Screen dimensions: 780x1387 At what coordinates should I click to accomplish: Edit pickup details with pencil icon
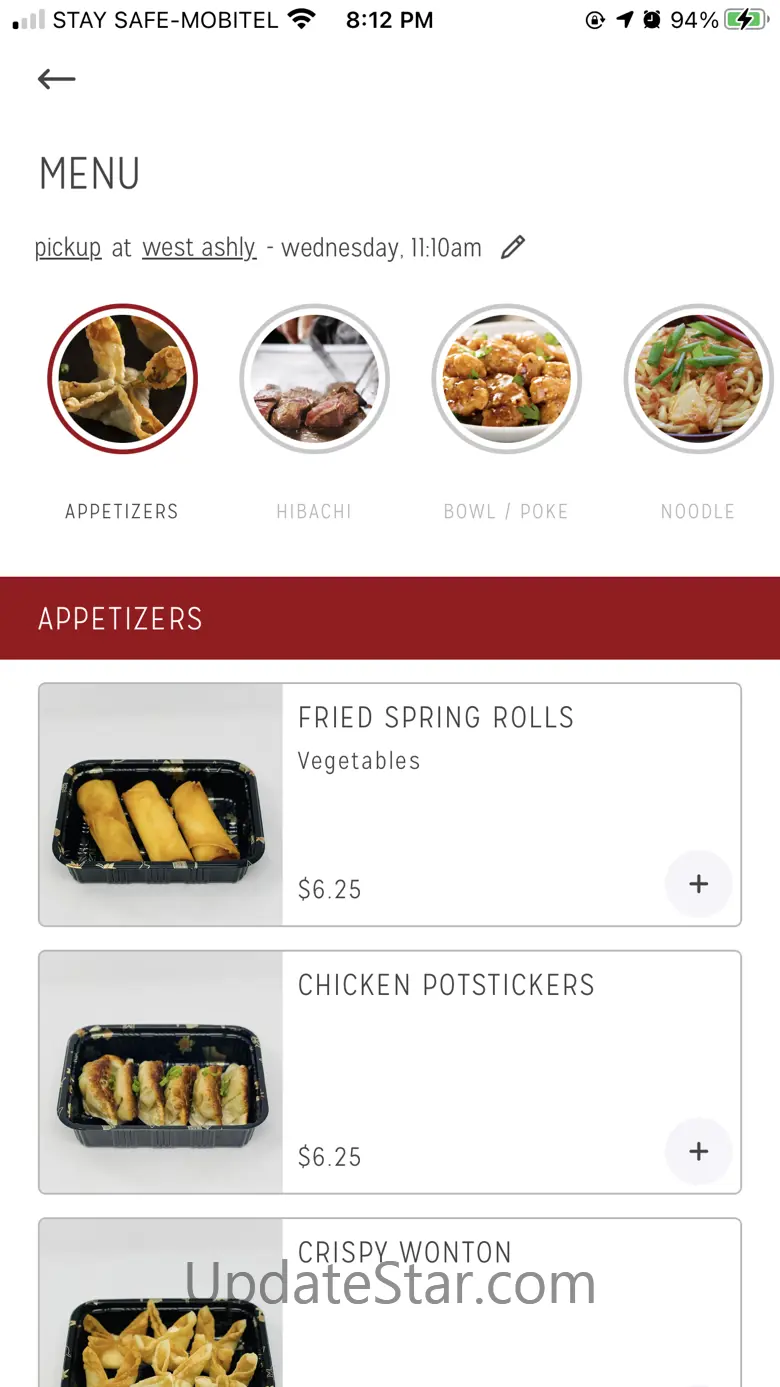[513, 247]
